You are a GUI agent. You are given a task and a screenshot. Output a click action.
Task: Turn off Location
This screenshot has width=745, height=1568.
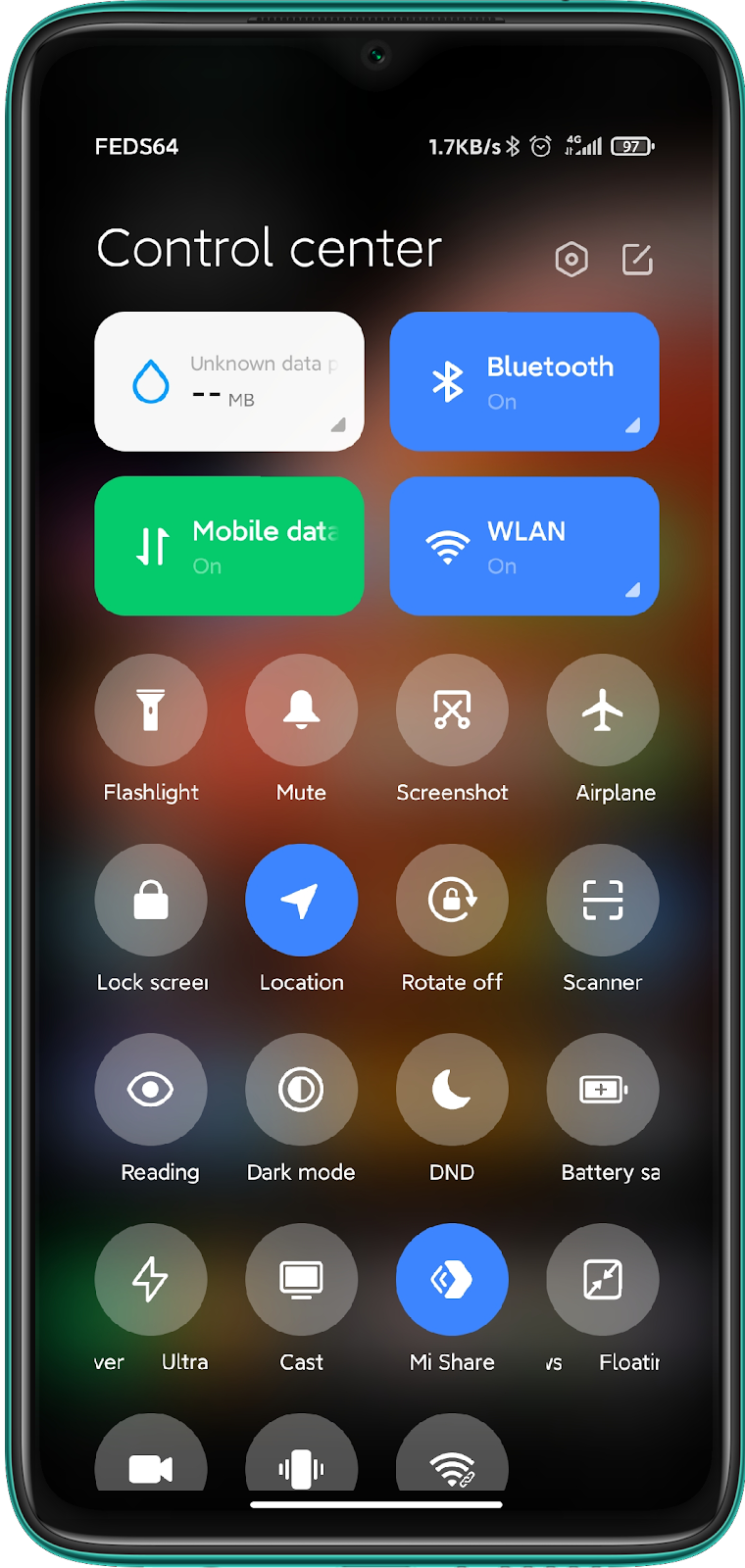tap(301, 900)
